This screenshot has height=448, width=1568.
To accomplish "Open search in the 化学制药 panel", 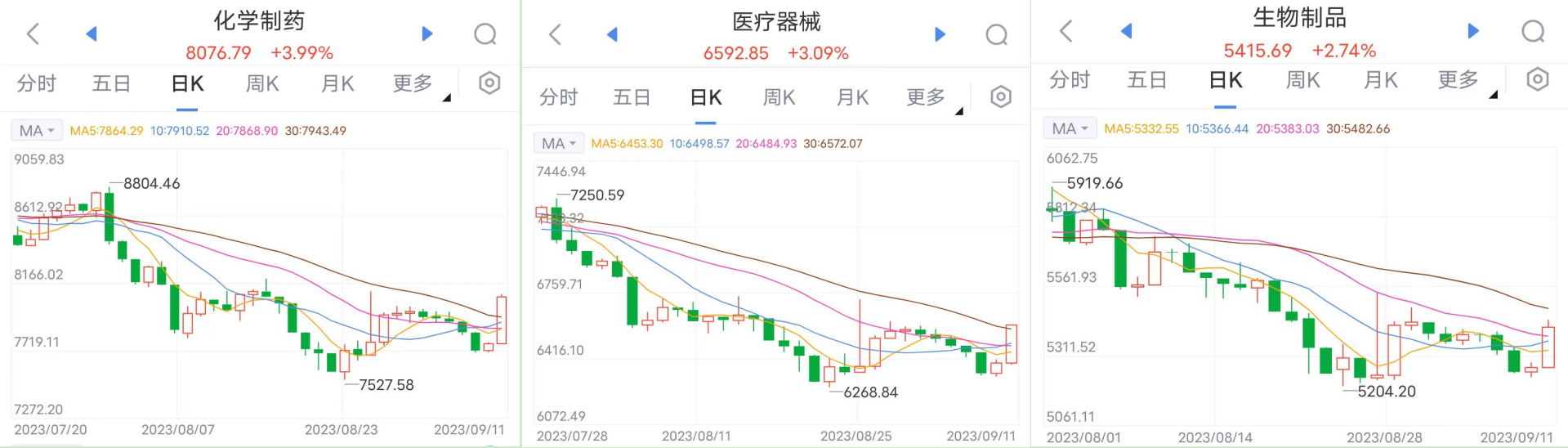I will [485, 34].
